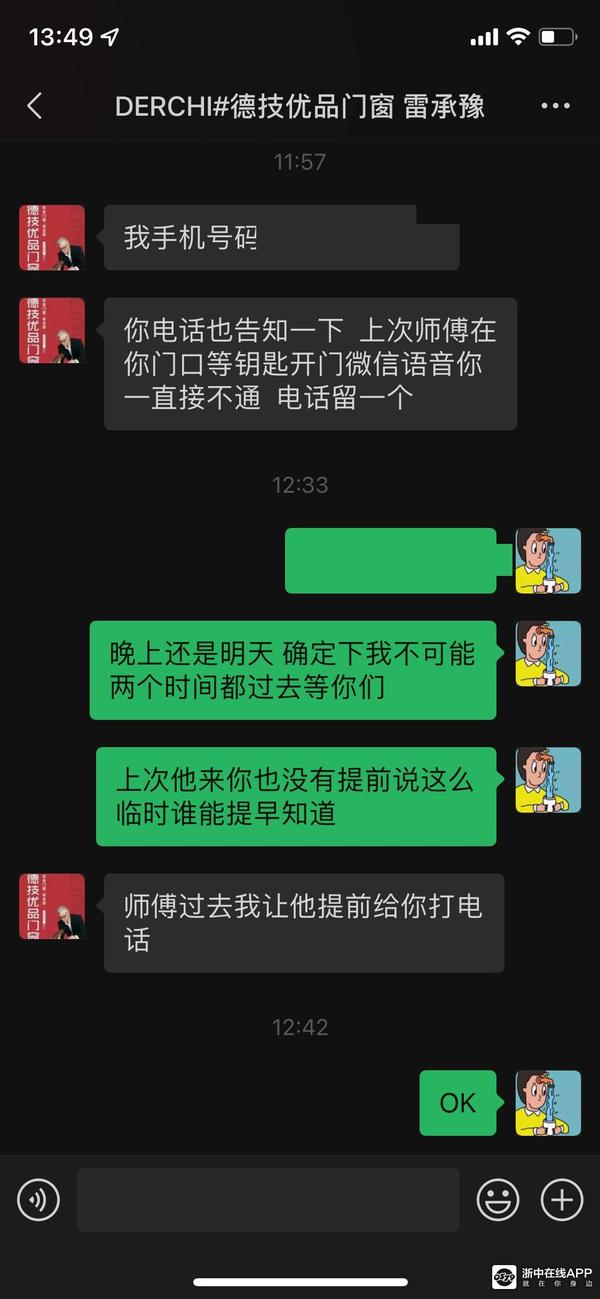The image size is (600, 1299).
Task: Open the chat info three-dot menu
Action: pos(555,106)
